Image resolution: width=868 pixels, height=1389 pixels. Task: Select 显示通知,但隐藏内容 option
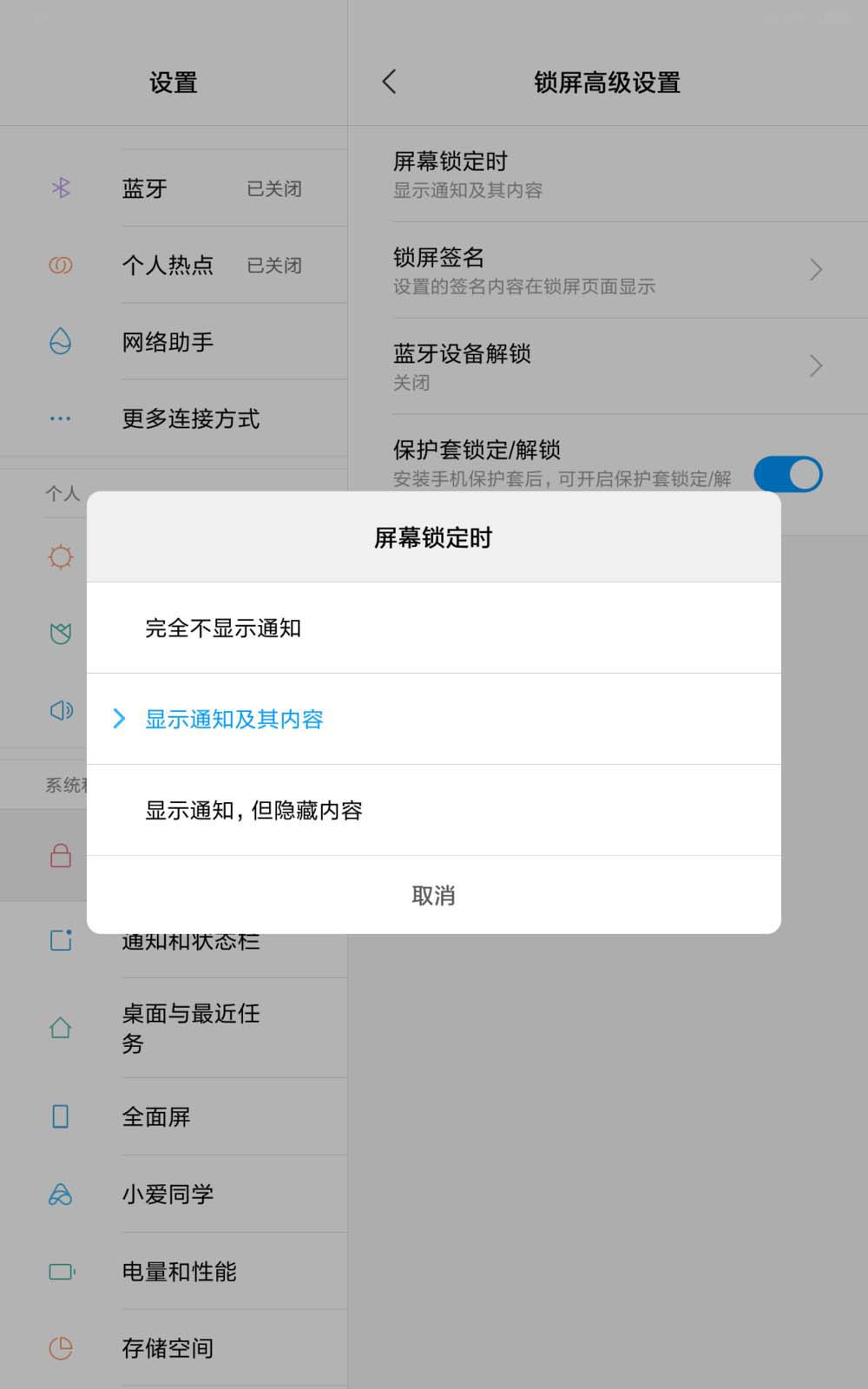(253, 810)
